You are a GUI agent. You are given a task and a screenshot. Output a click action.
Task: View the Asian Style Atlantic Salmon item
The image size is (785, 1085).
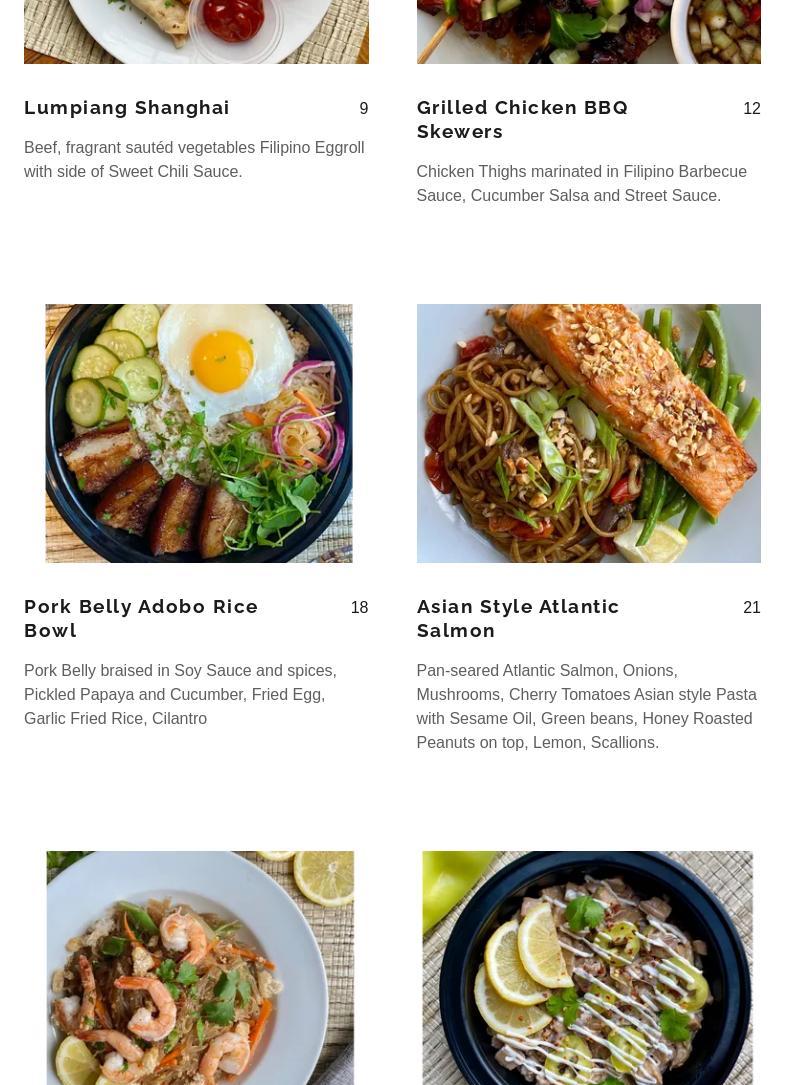point(518,618)
